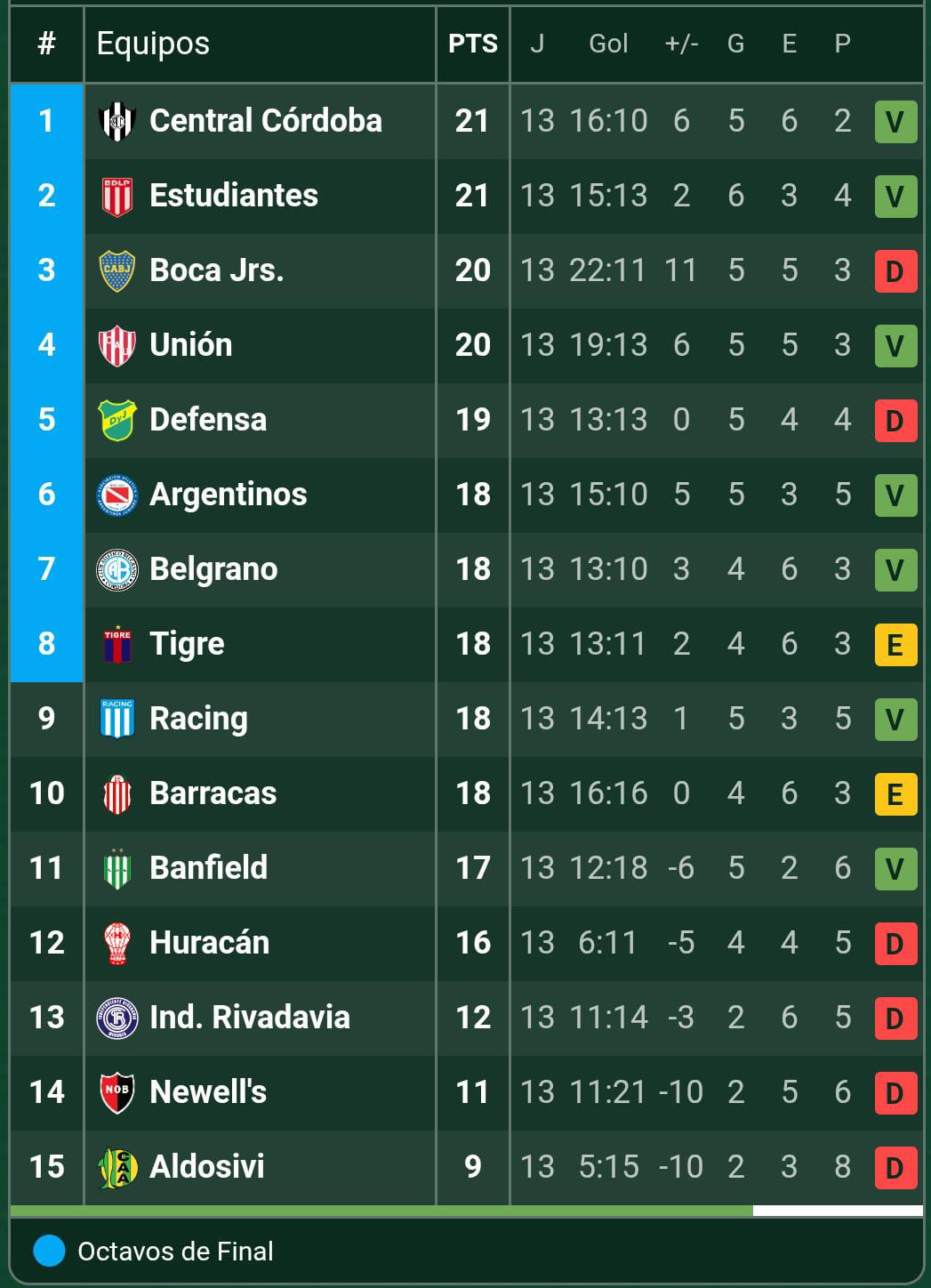Open Ind. Rivadavia team row
Viewport: 931px width, 1288px height.
point(249,1018)
